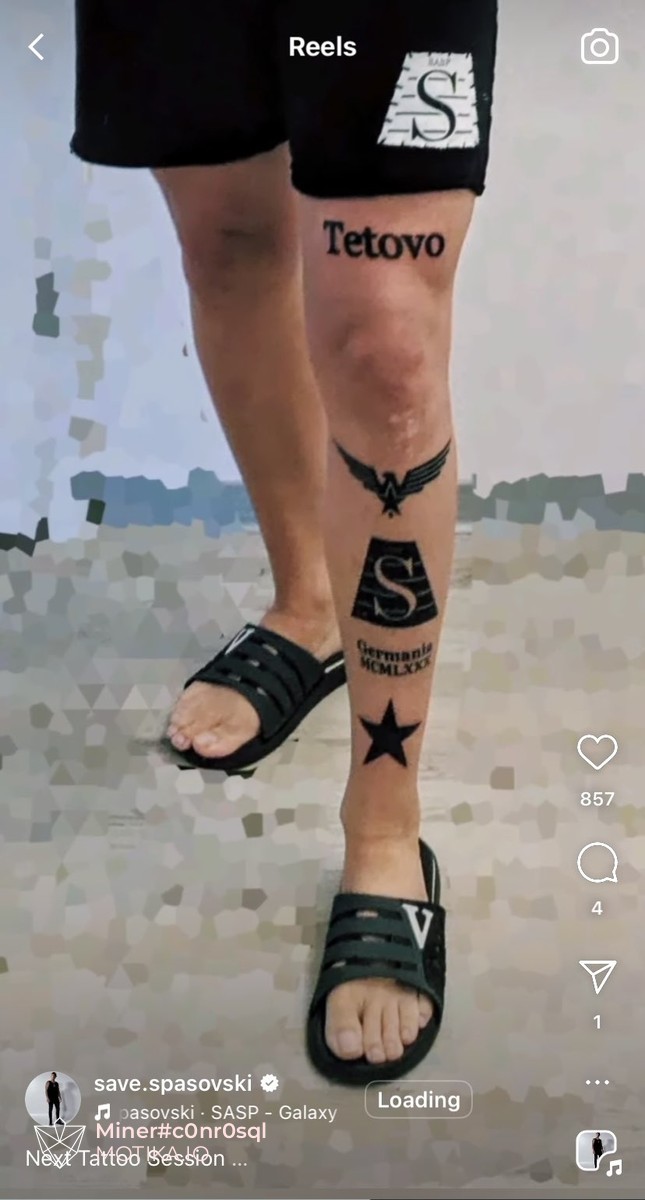Open save.spasovski's profile picture
This screenshot has height=1200, width=645.
pos(52,1099)
